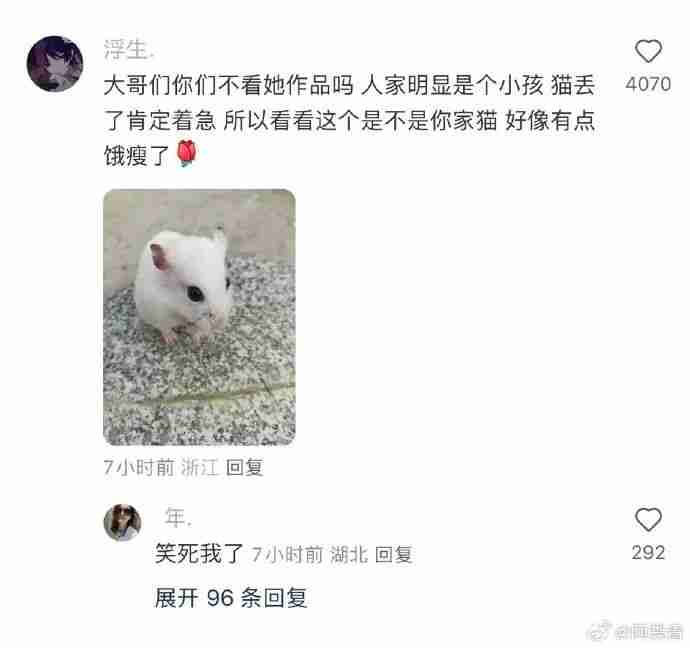Open 浮生.'s profile avatar
Viewport: 690px width, 648px height.
point(54,63)
